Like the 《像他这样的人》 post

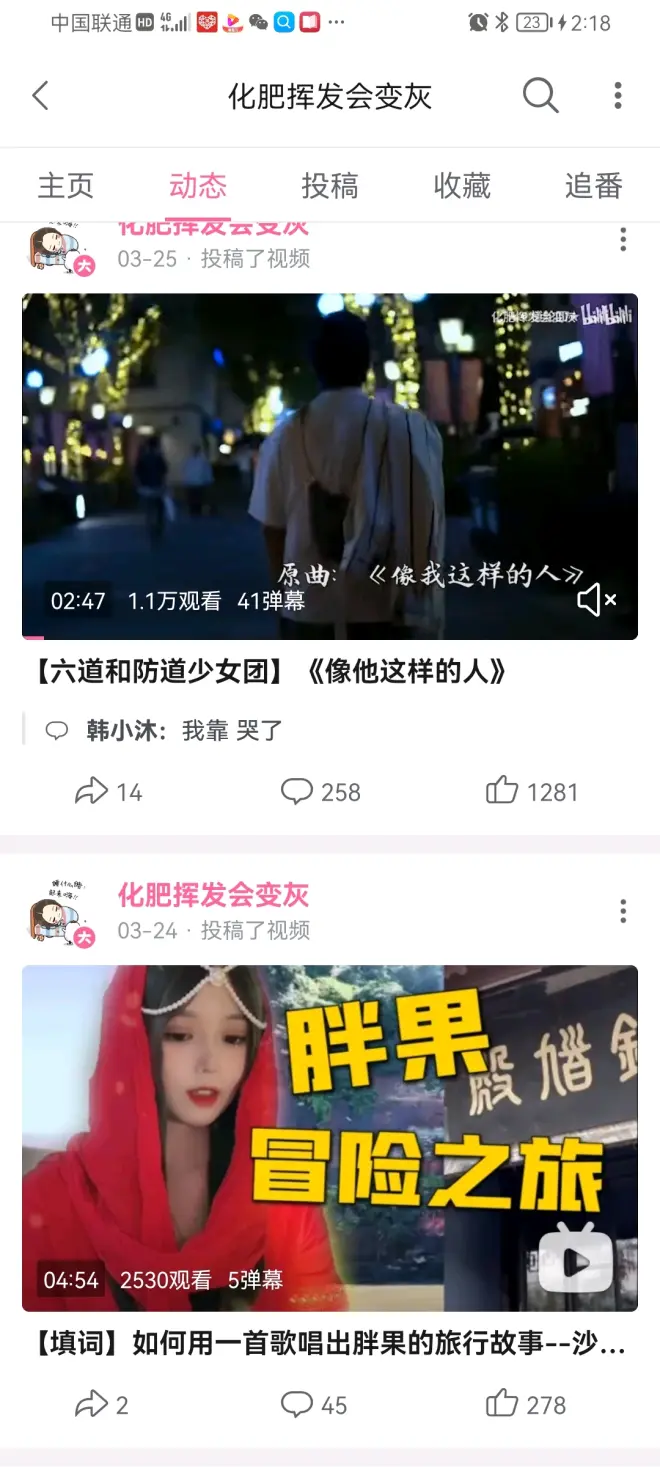(531, 793)
